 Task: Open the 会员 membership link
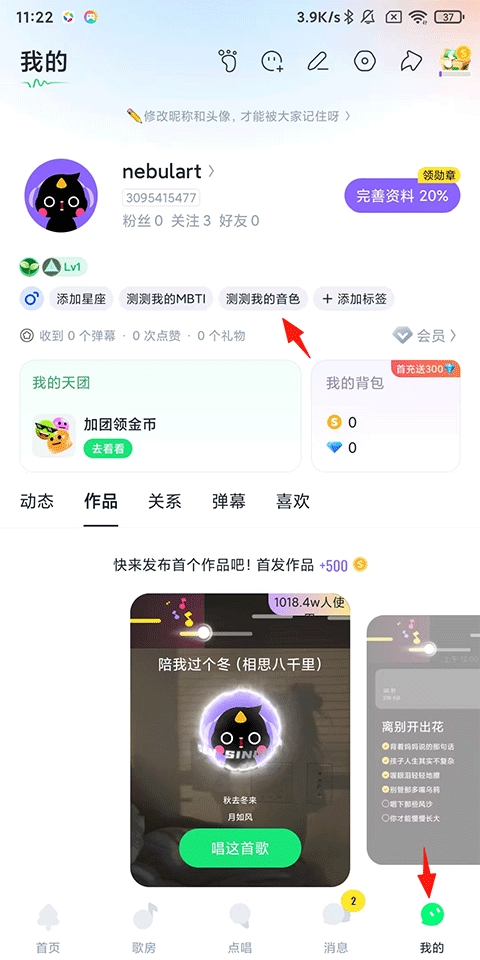pos(425,336)
